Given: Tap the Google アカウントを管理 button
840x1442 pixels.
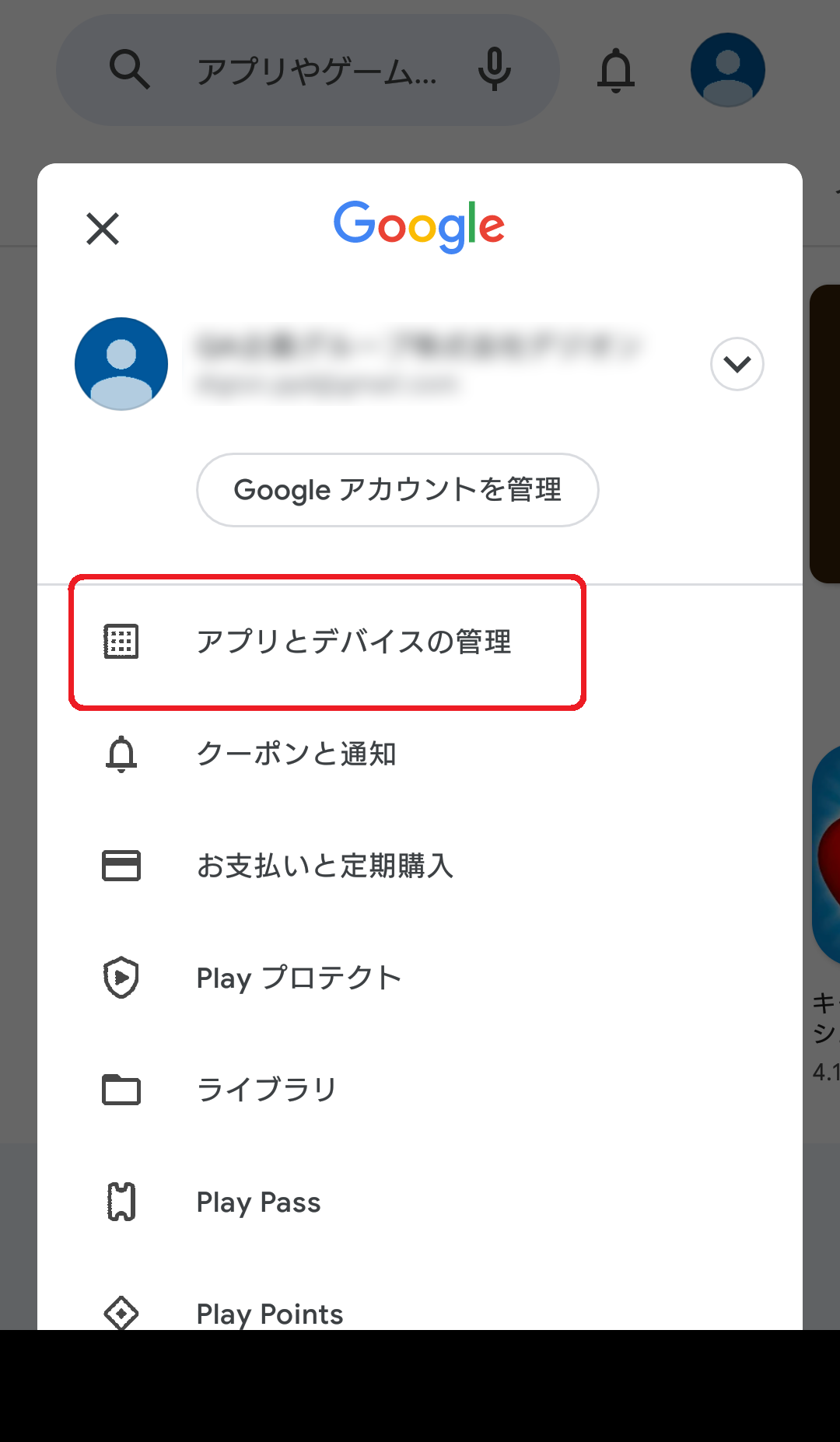Looking at the screenshot, I should [x=397, y=490].
